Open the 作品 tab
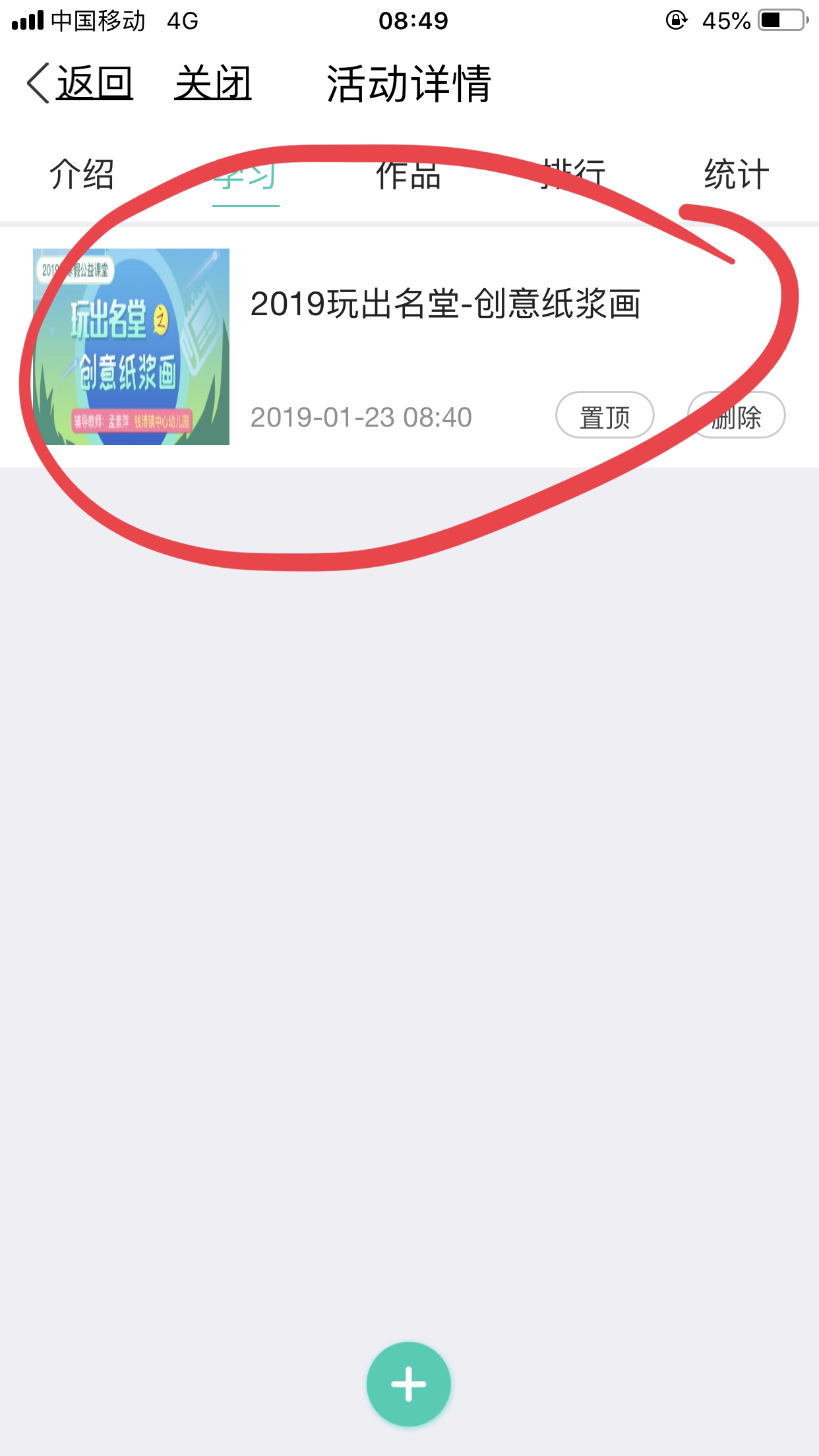 409,175
